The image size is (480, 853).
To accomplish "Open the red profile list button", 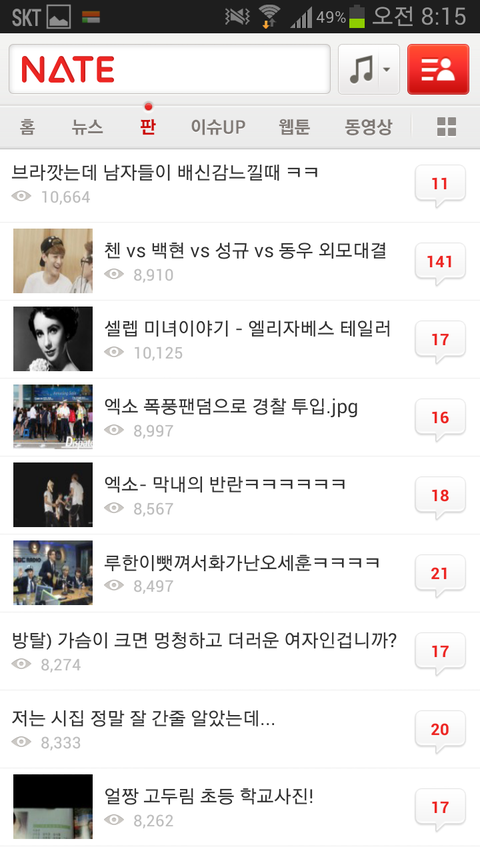I will (x=438, y=70).
